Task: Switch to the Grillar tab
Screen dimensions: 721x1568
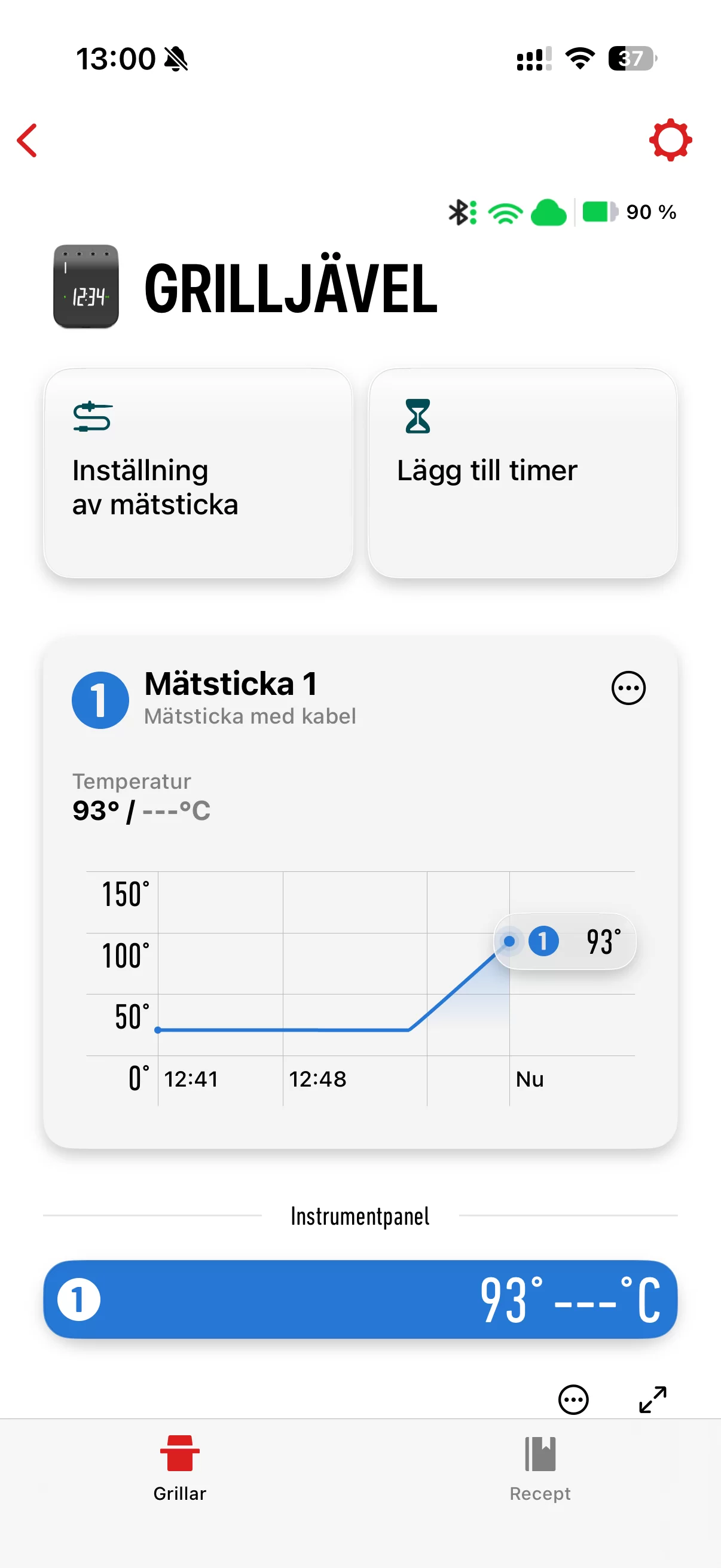Action: 179,1467
